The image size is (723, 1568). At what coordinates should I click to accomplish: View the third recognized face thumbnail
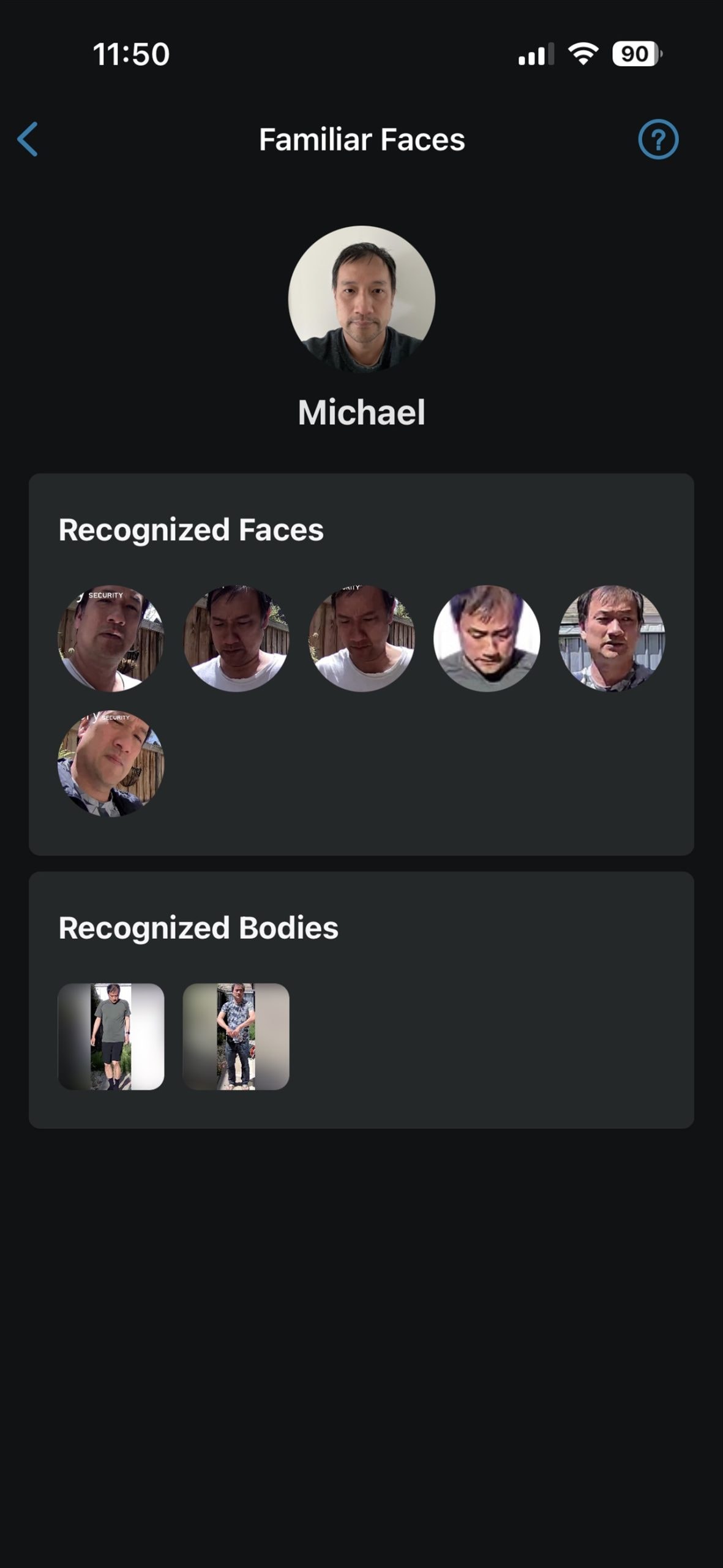click(x=361, y=638)
